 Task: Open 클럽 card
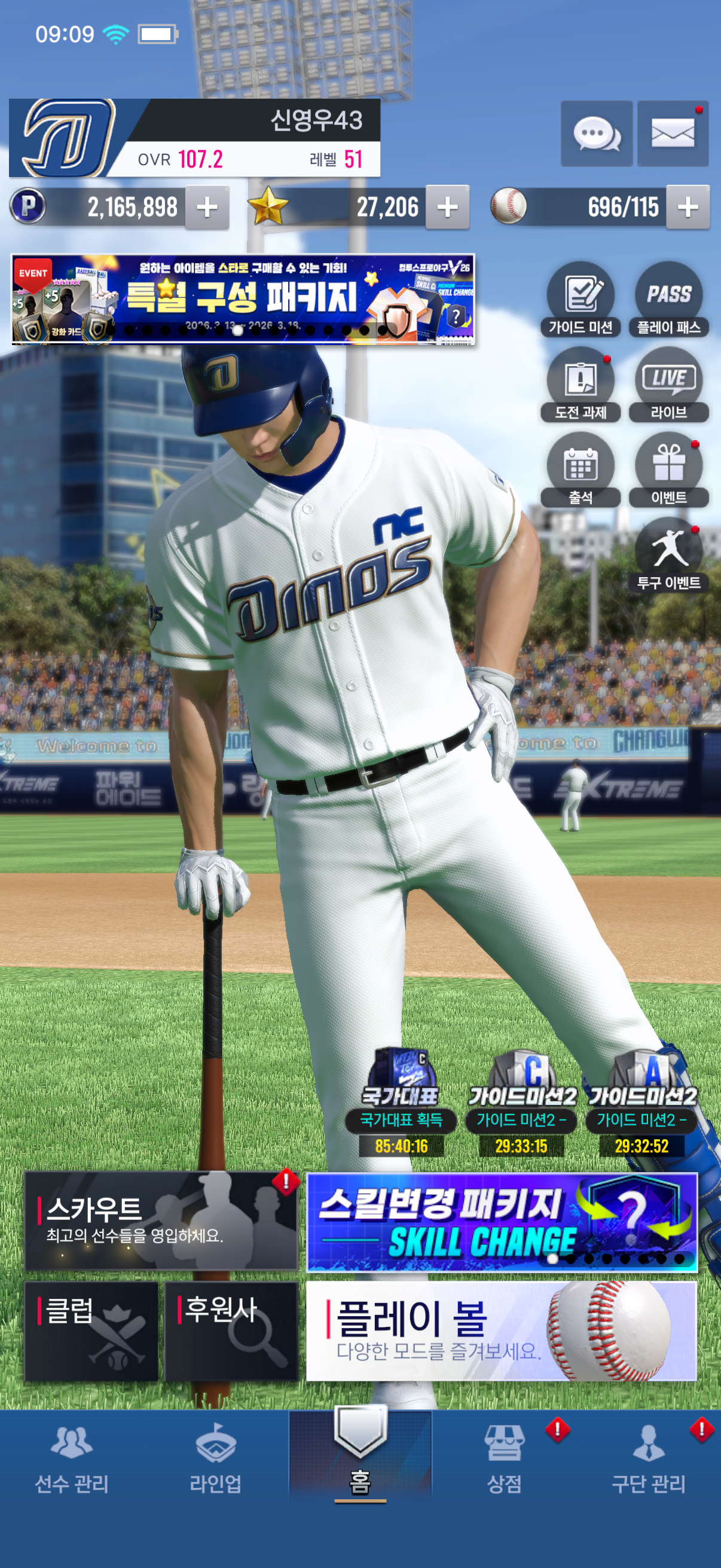[91, 1331]
